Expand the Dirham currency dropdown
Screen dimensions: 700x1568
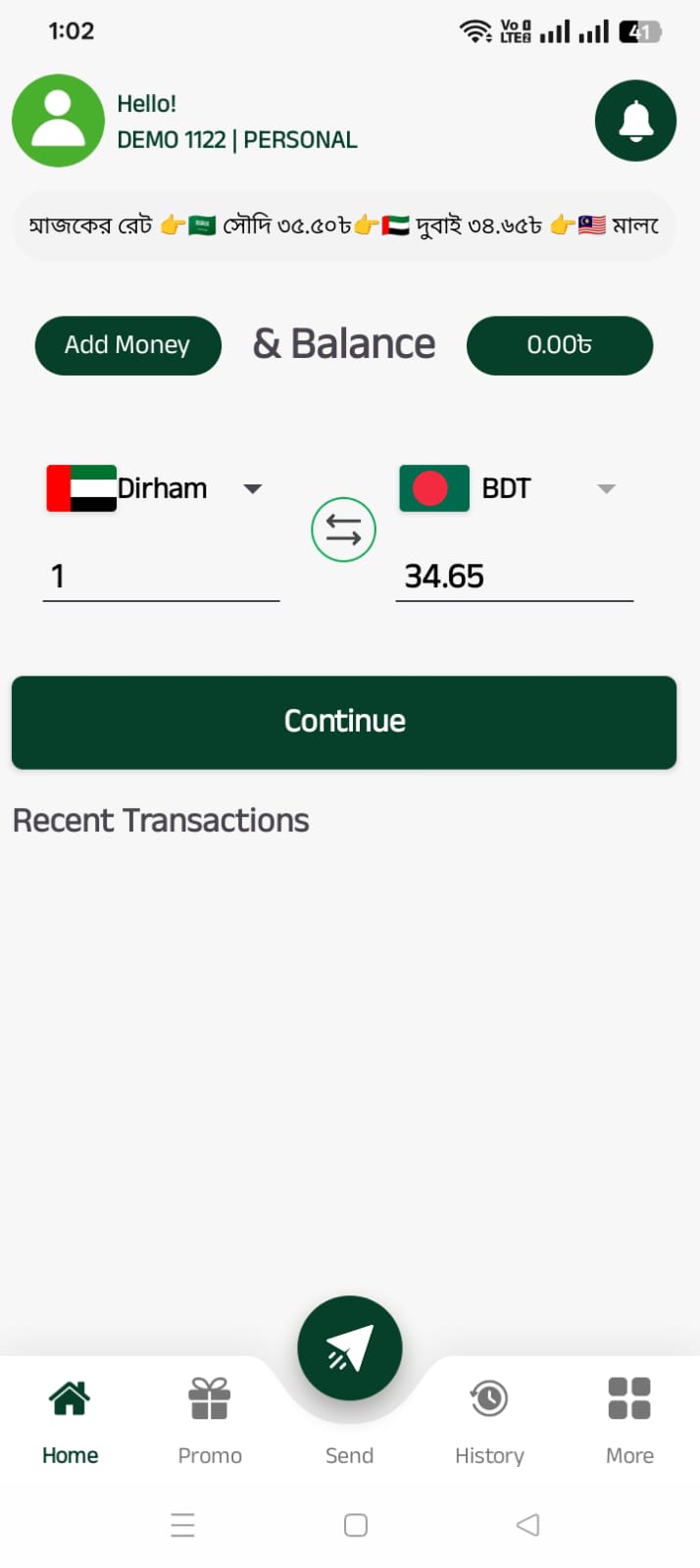tap(252, 488)
